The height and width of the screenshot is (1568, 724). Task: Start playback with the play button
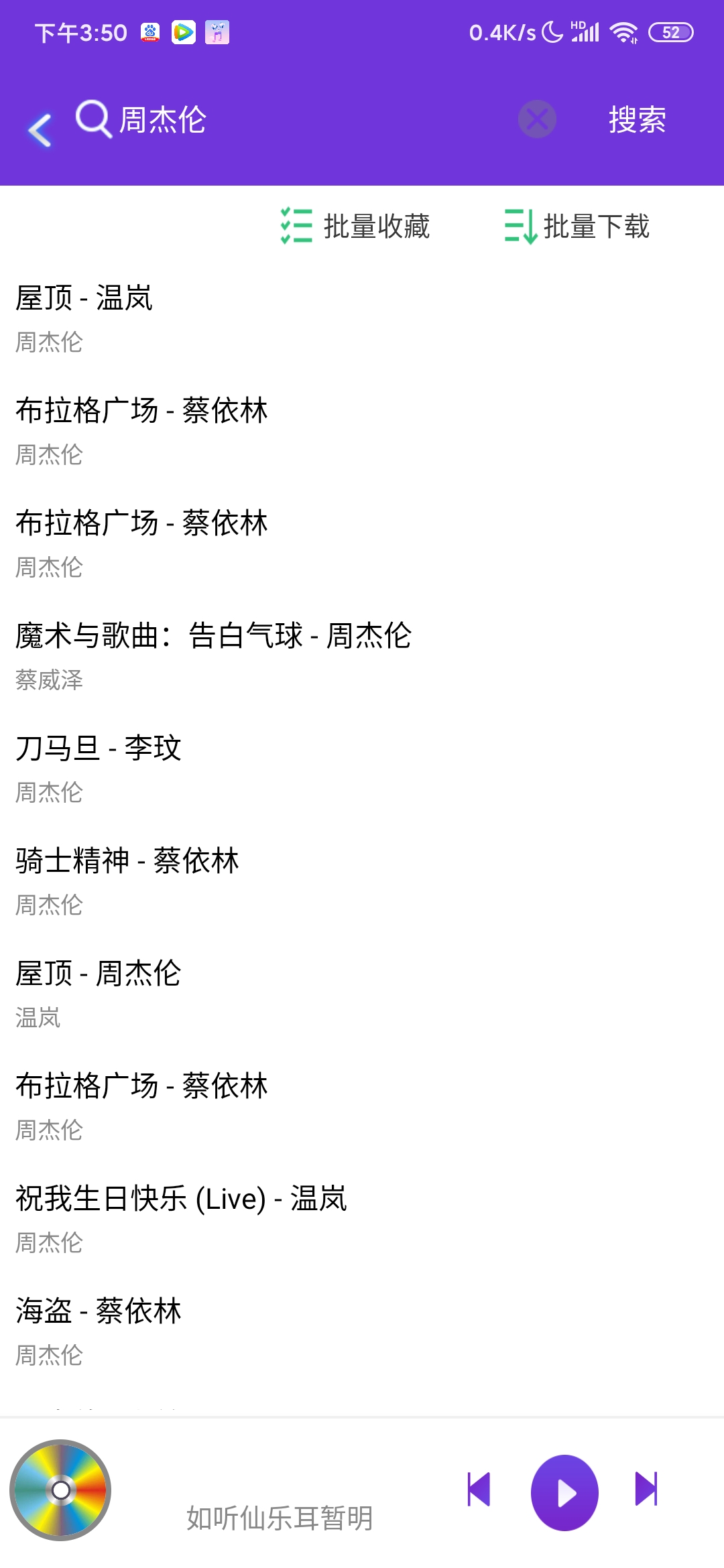click(564, 1492)
